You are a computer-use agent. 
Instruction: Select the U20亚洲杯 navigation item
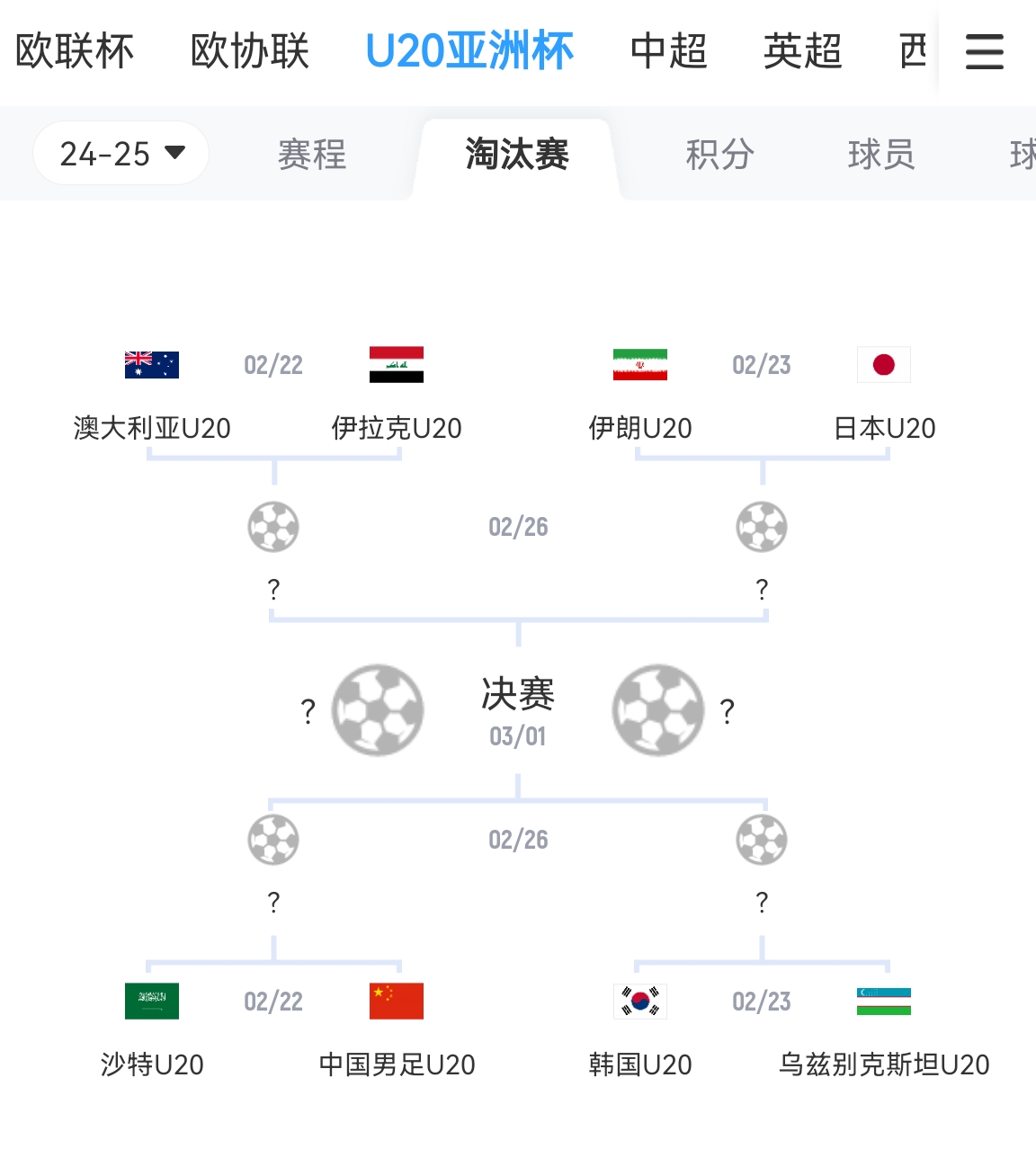click(469, 51)
